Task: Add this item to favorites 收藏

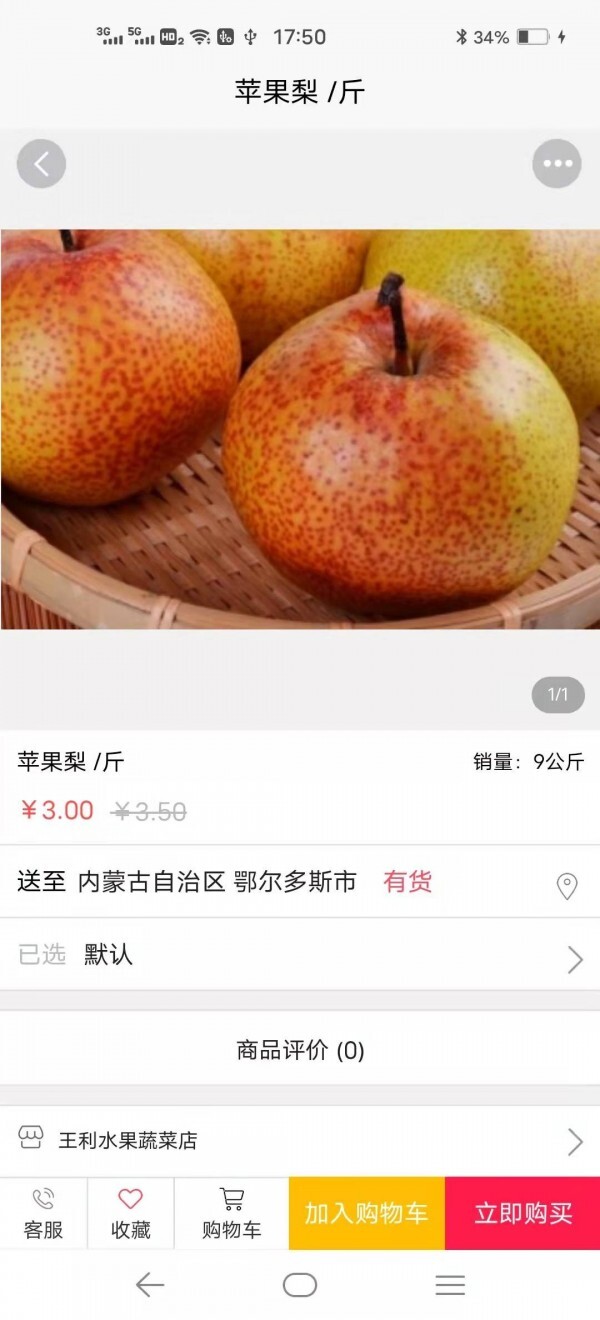Action: point(131,1213)
